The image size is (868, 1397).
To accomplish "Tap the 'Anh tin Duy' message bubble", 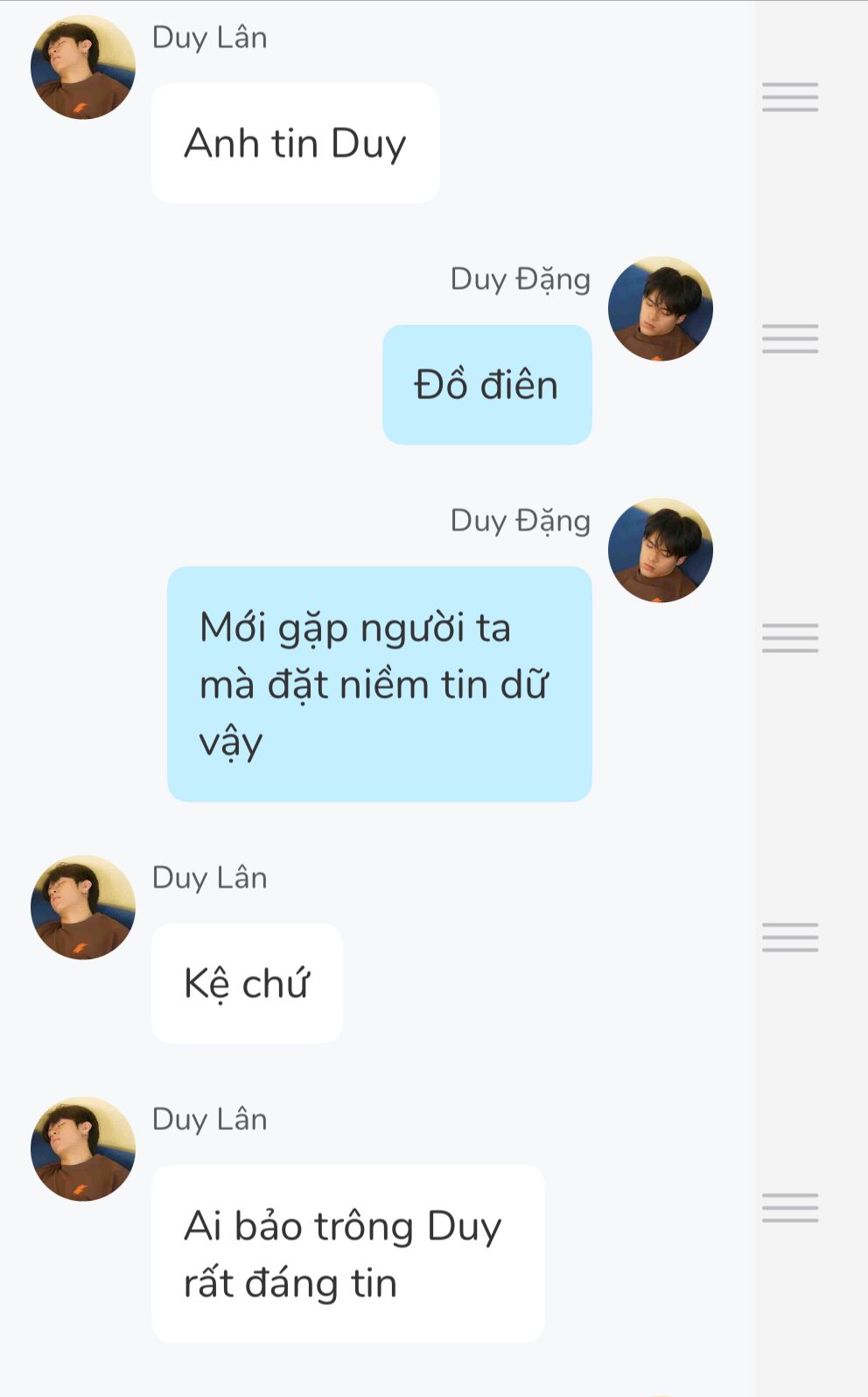I will coord(296,144).
